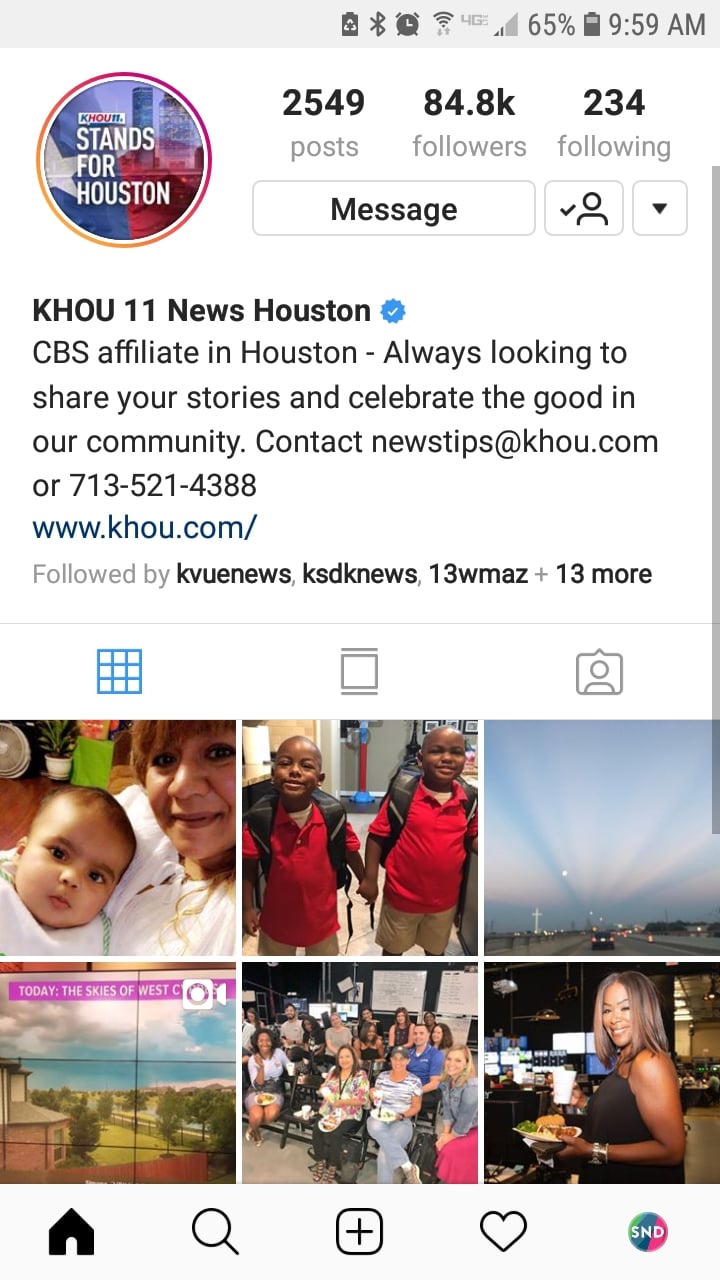Create a new post with plus icon

[360, 1232]
